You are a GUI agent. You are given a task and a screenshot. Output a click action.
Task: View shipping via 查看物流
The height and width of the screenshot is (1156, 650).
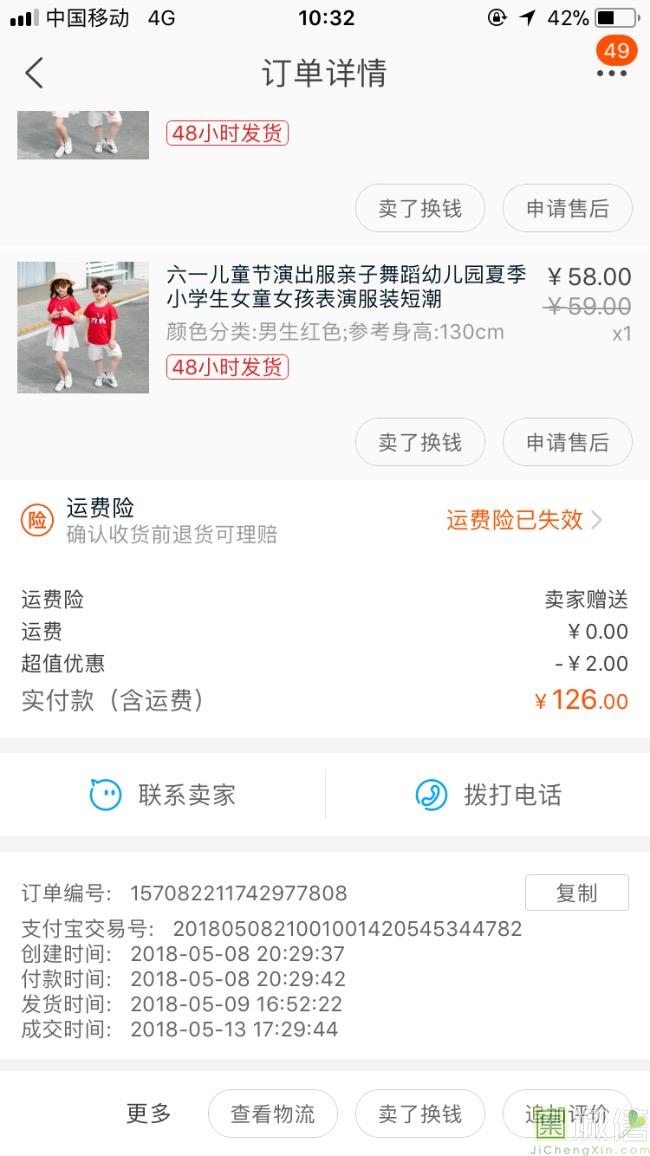tap(272, 1114)
